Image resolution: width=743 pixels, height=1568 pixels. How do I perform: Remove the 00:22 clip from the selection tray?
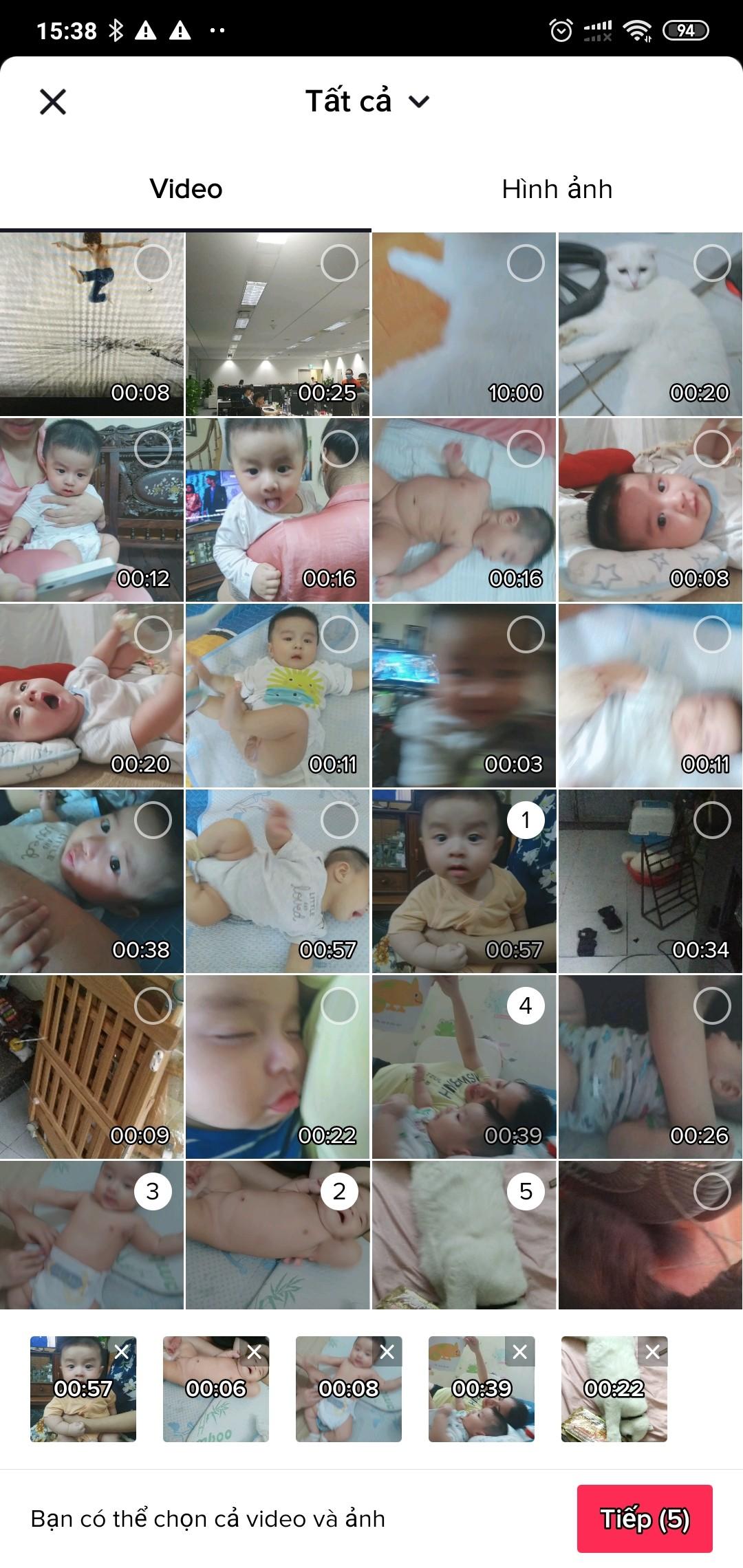coord(653,1352)
